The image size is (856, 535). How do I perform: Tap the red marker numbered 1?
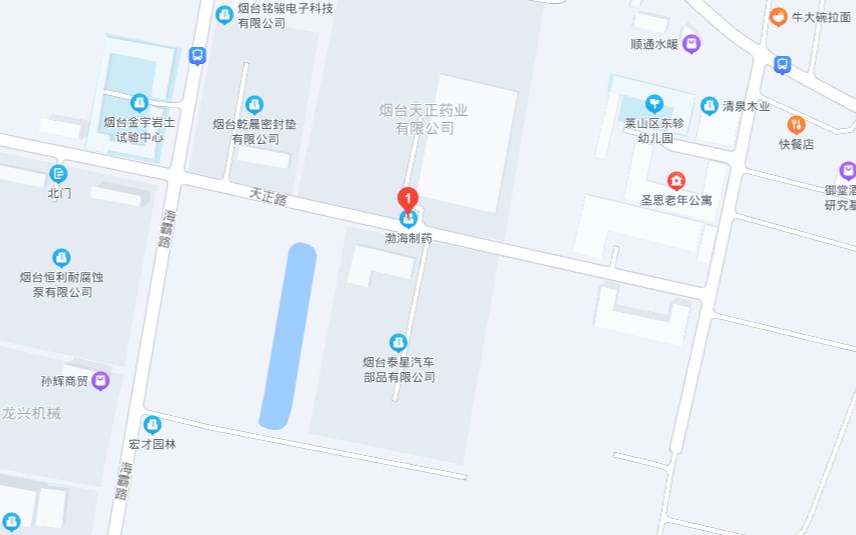[408, 199]
